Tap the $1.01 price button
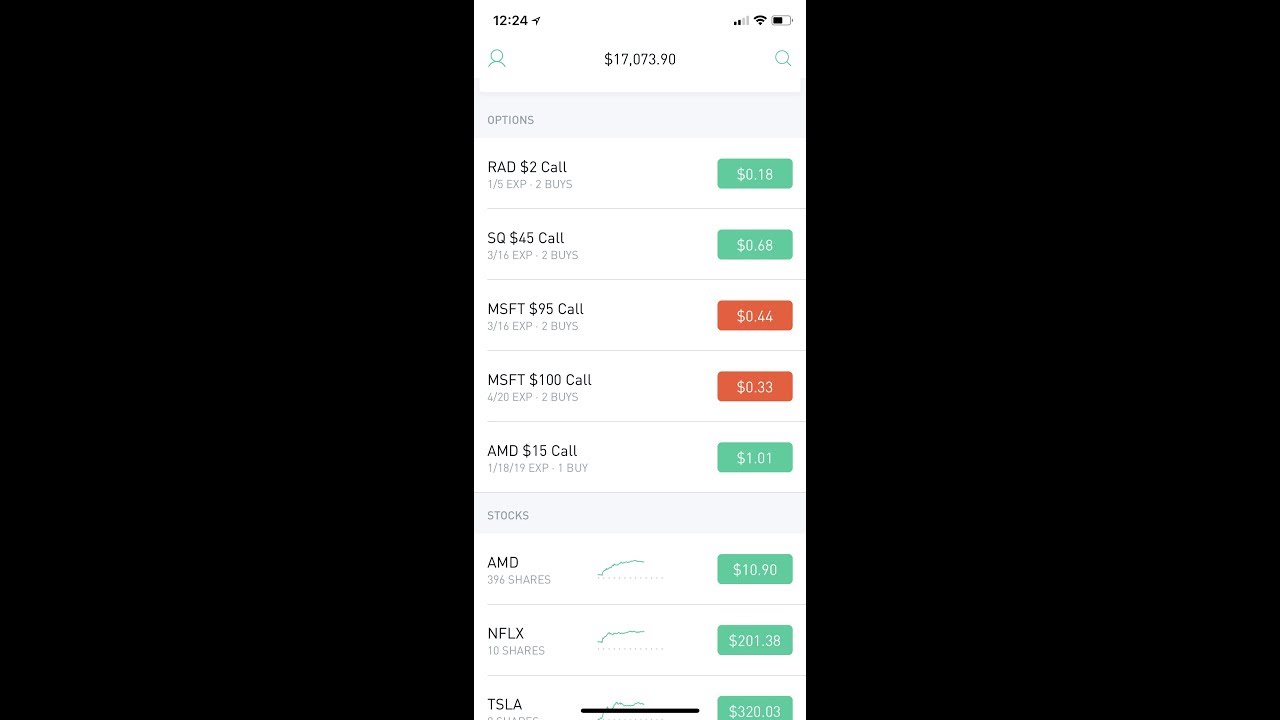This screenshot has height=720, width=1280. click(x=754, y=458)
